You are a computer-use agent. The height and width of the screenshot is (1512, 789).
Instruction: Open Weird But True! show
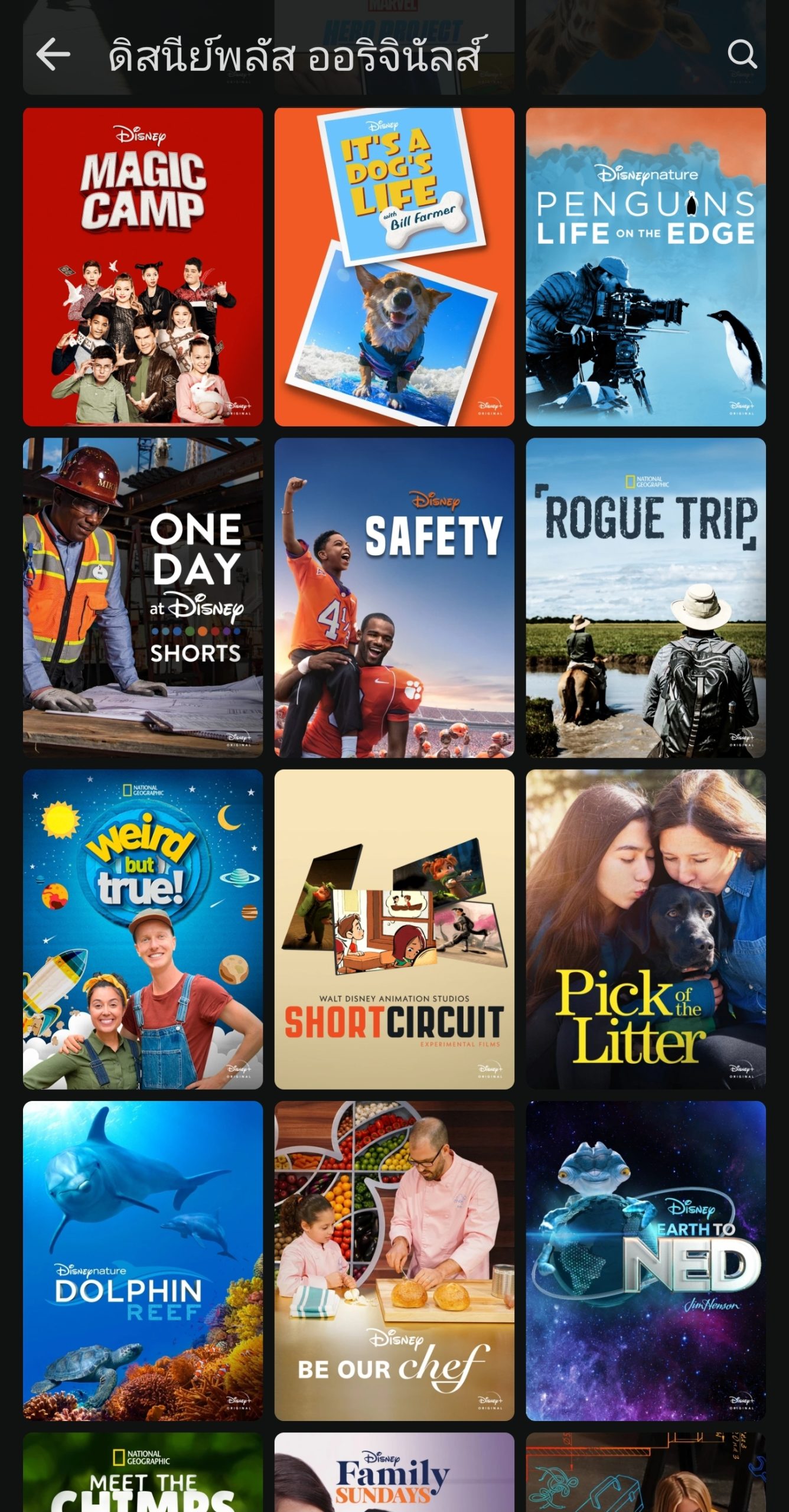click(143, 929)
